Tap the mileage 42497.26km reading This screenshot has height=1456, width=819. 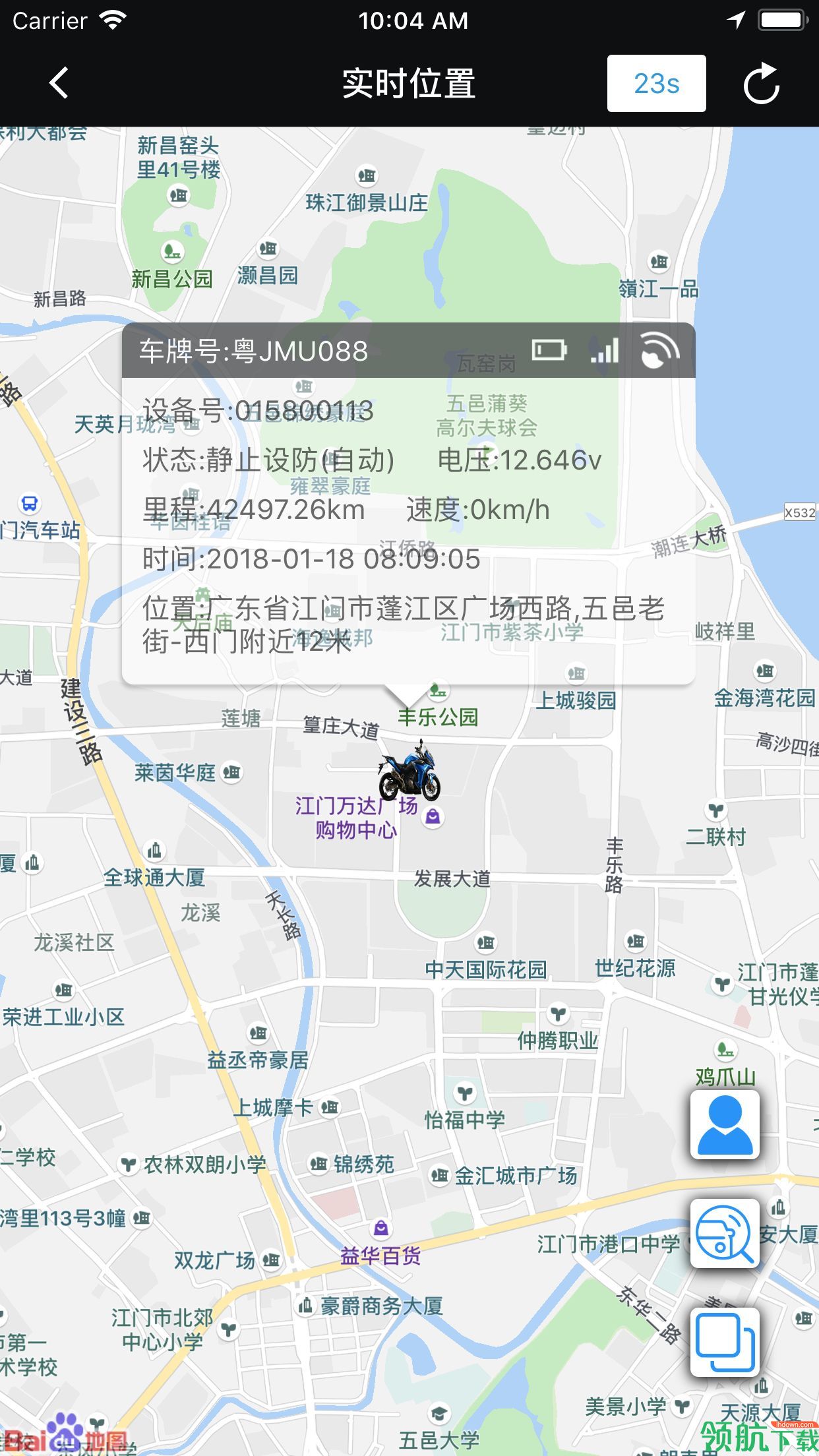tap(254, 509)
